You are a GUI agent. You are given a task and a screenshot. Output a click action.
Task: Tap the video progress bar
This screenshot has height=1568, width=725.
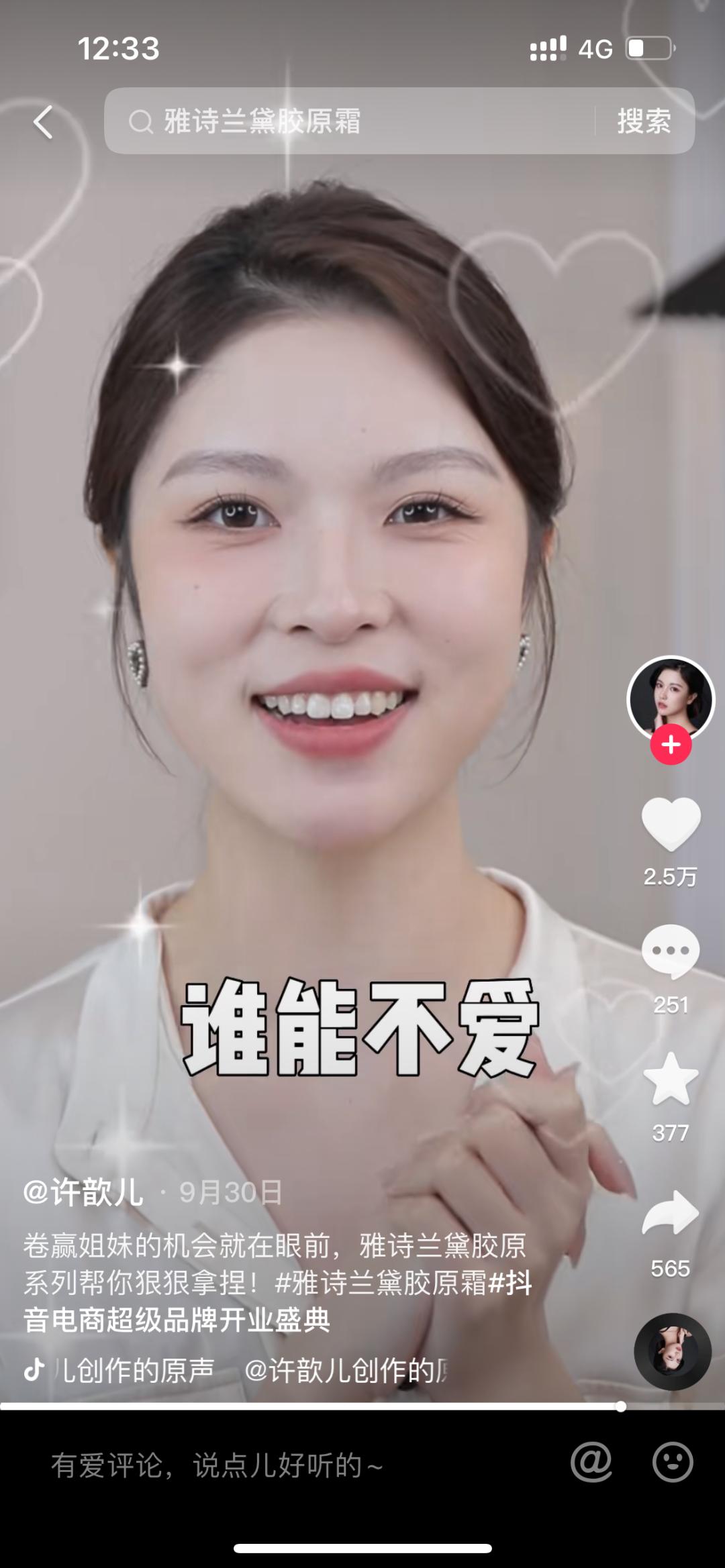point(362,1406)
